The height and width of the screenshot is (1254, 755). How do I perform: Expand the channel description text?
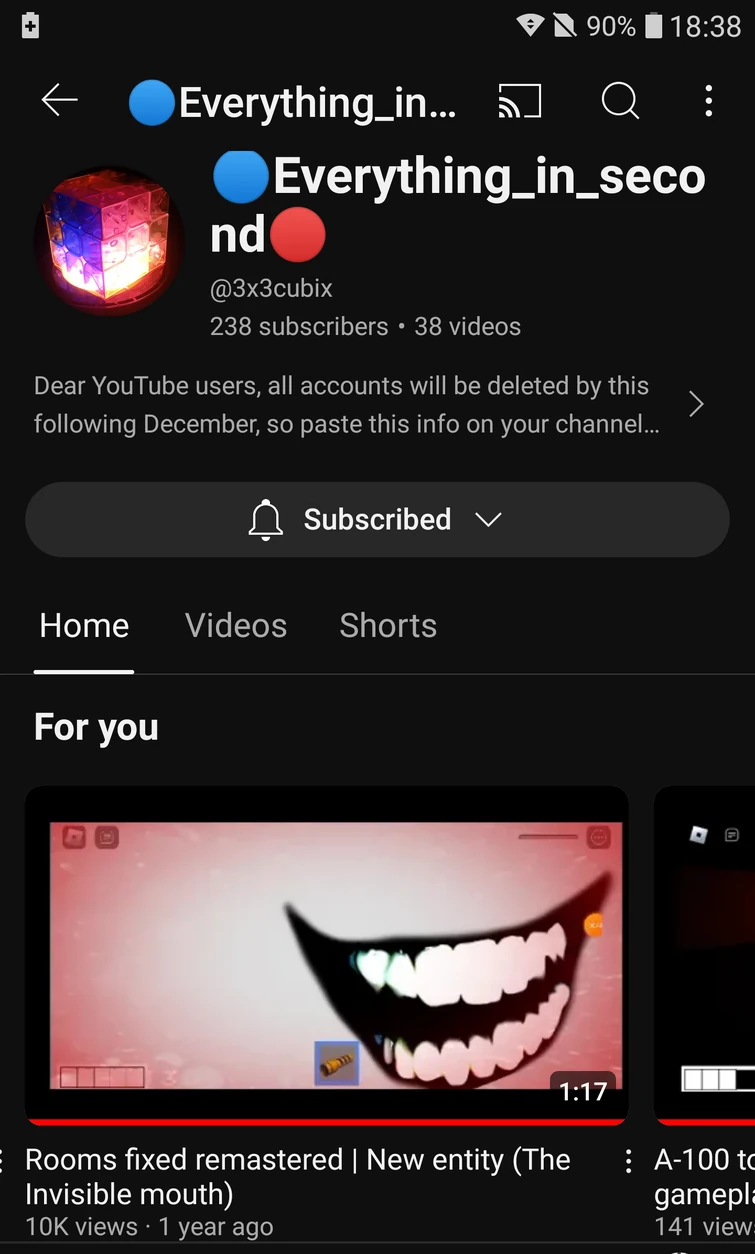(696, 404)
